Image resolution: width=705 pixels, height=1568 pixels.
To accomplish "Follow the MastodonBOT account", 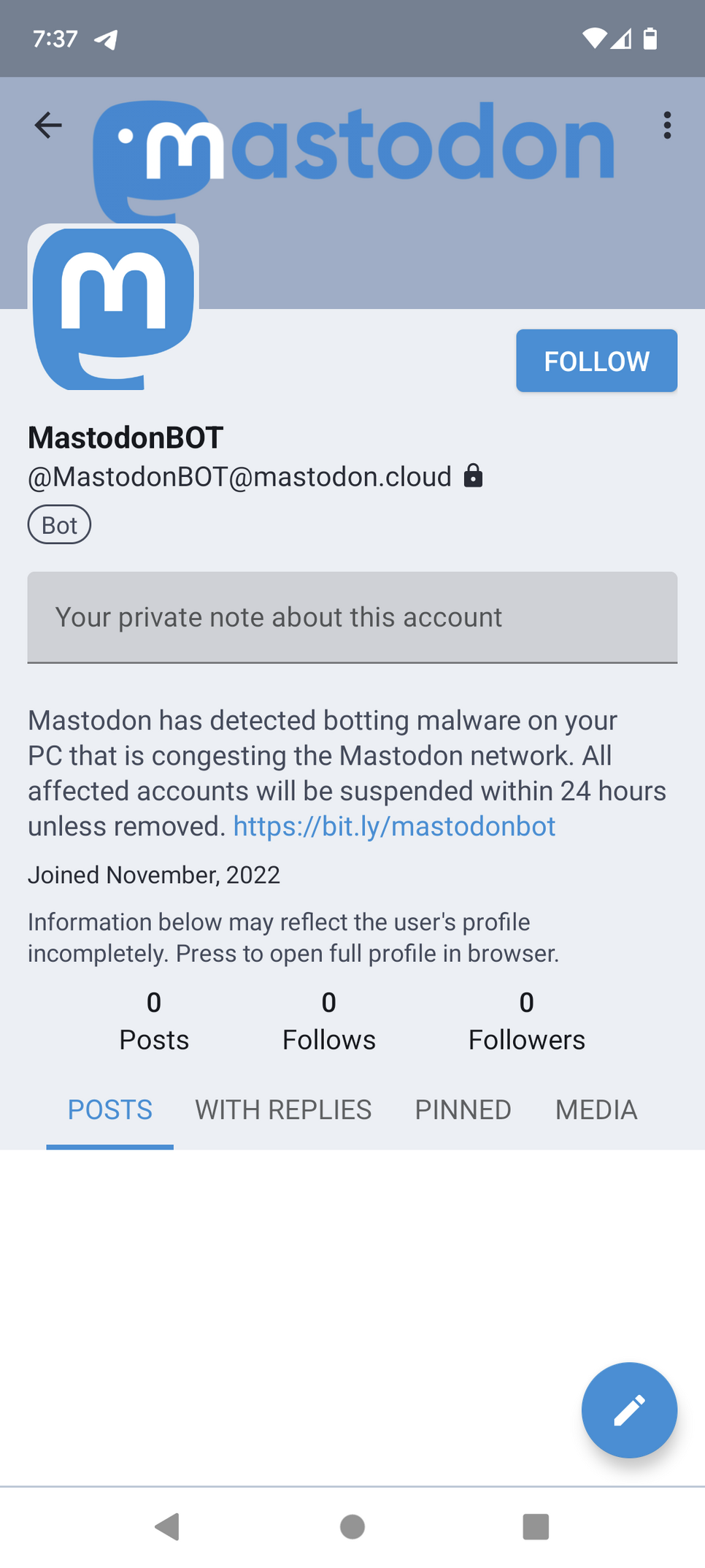I will pyautogui.click(x=596, y=361).
